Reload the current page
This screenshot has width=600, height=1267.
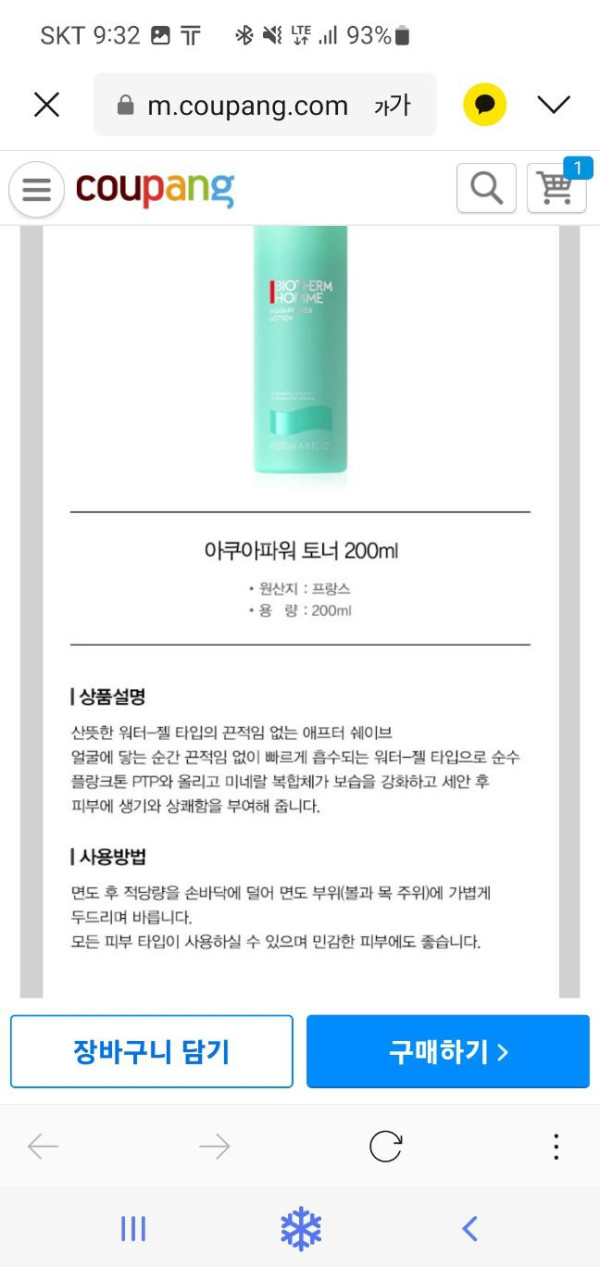click(x=385, y=1146)
